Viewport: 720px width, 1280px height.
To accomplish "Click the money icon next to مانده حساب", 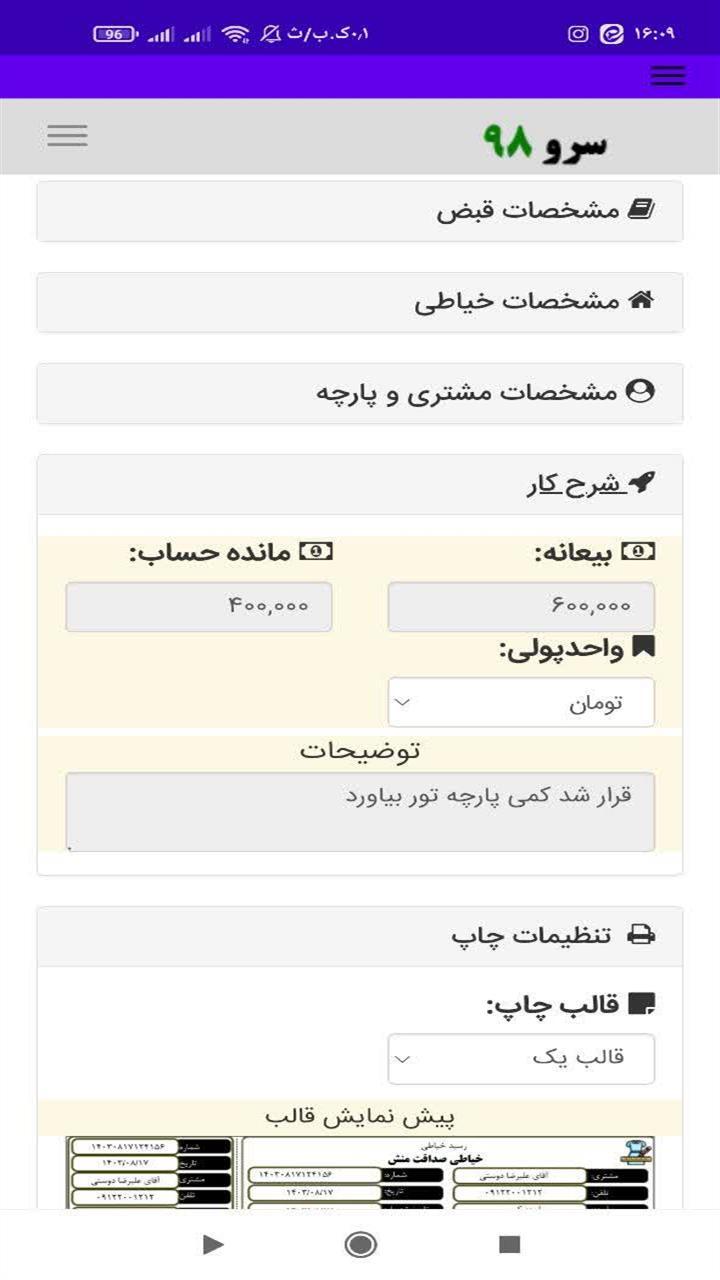I will click(x=314, y=549).
